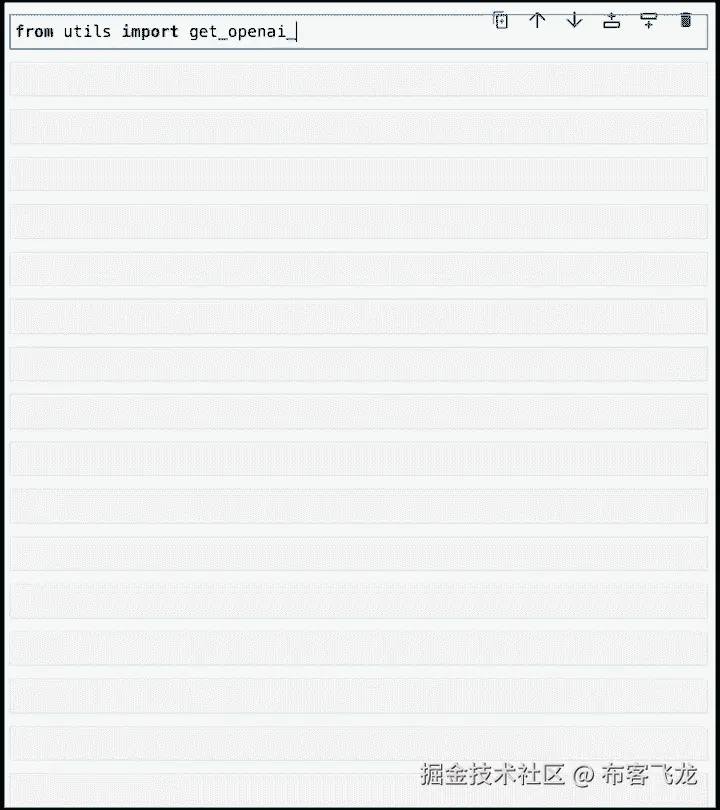Delete this cell with the trash icon
Screen dimensions: 720x810
686,20
